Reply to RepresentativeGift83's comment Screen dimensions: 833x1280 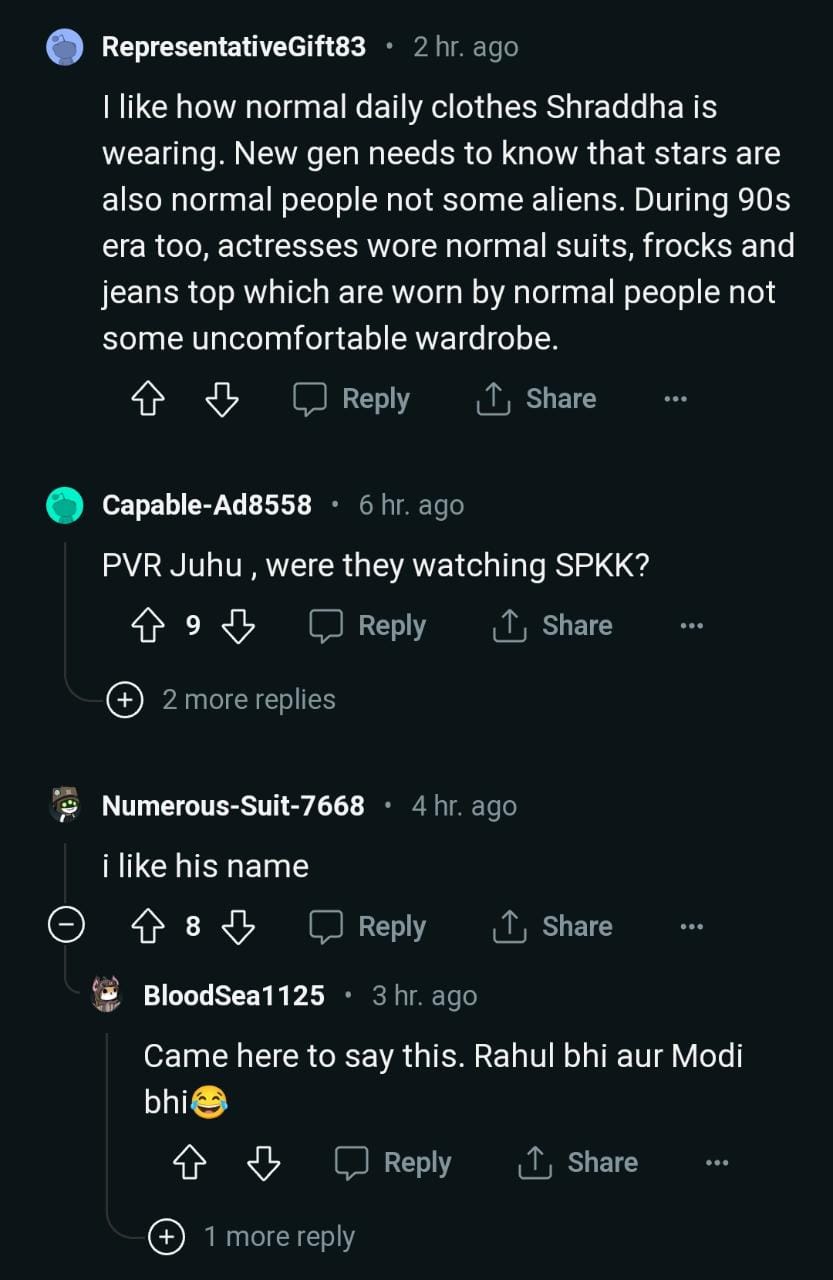pyautogui.click(x=352, y=399)
